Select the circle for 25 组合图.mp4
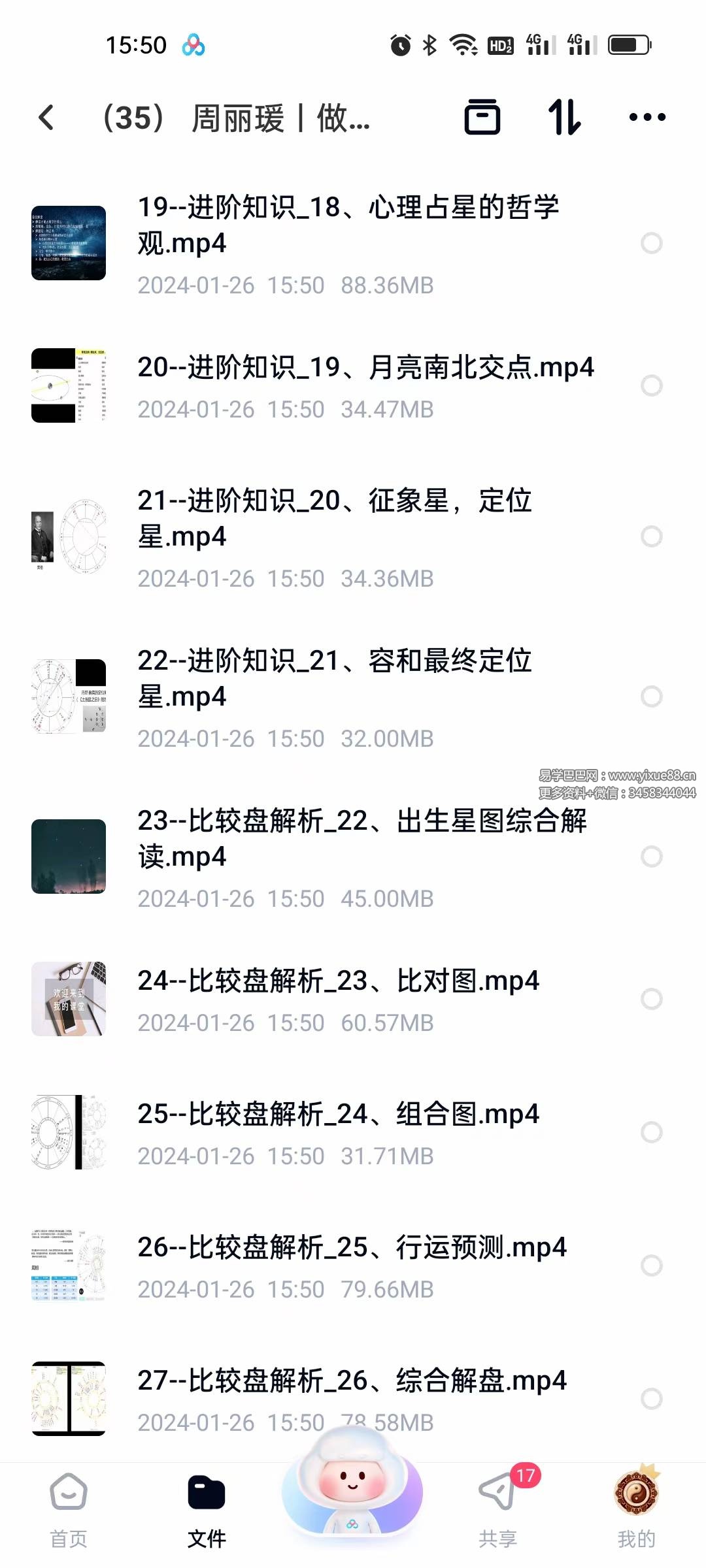 click(651, 1132)
